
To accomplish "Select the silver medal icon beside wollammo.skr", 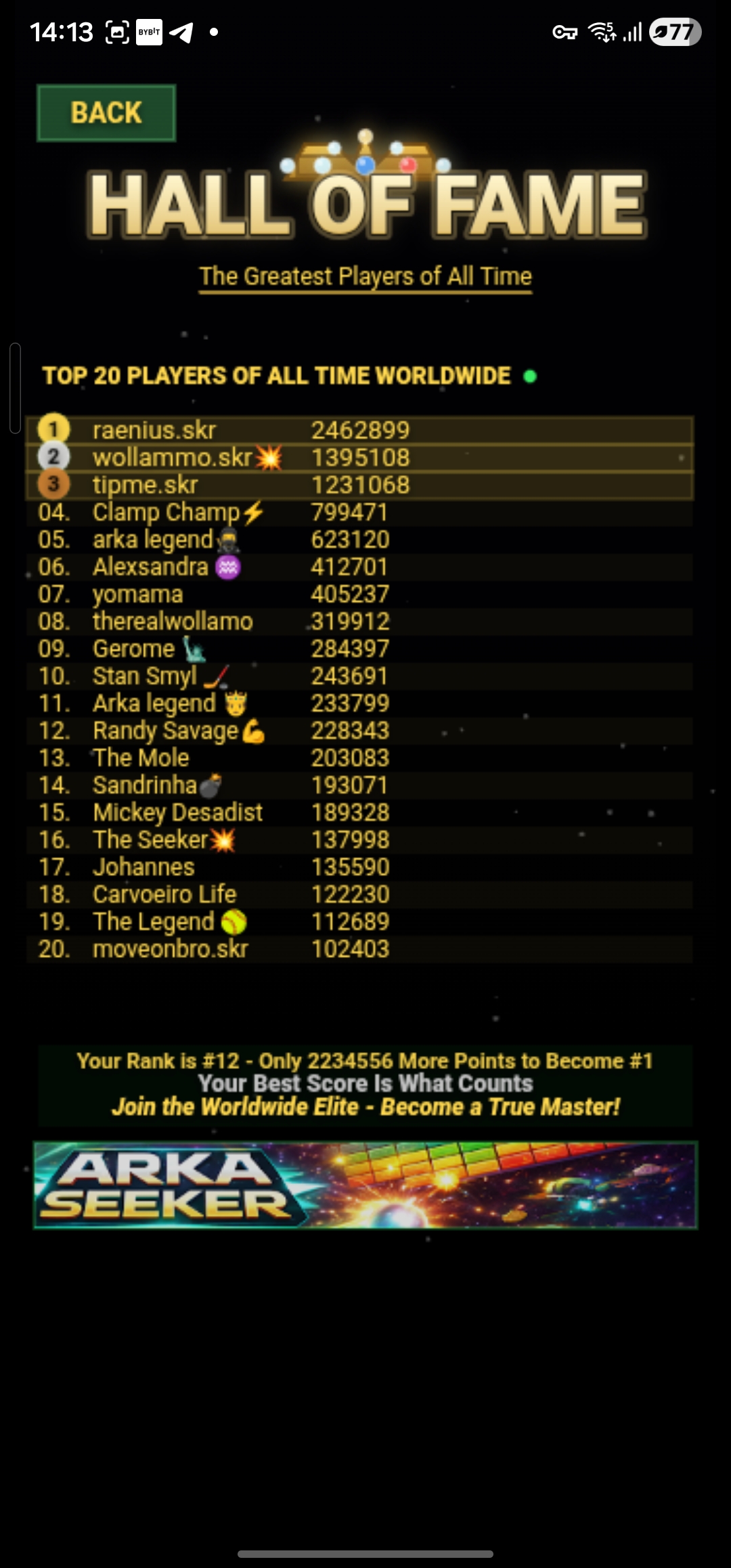I will [x=56, y=456].
